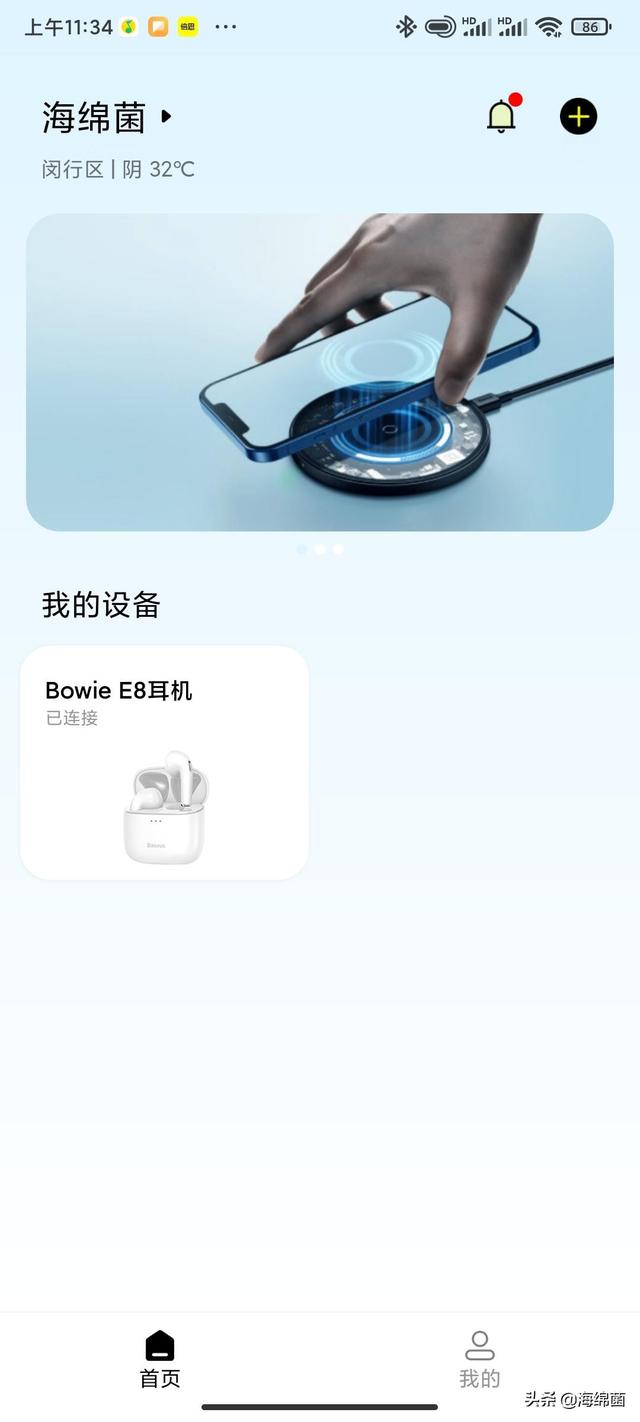Expand the 海绵菌 home switcher
640x1422 pixels.
pos(107,117)
